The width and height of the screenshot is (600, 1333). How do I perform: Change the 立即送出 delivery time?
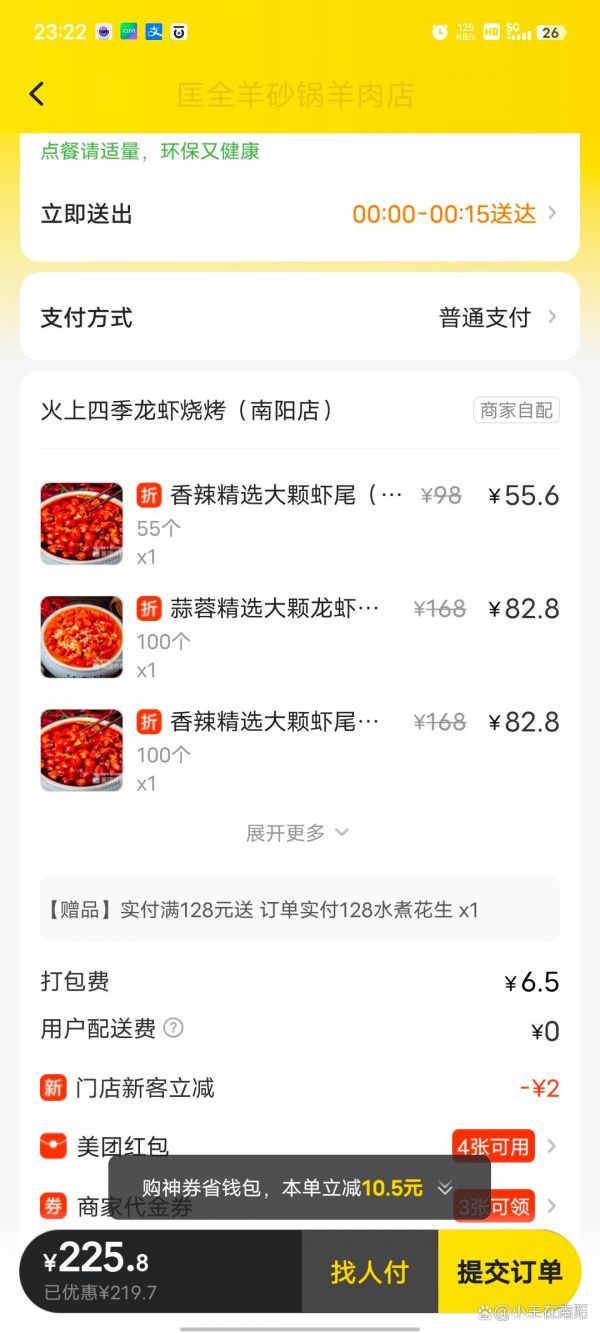[x=299, y=214]
